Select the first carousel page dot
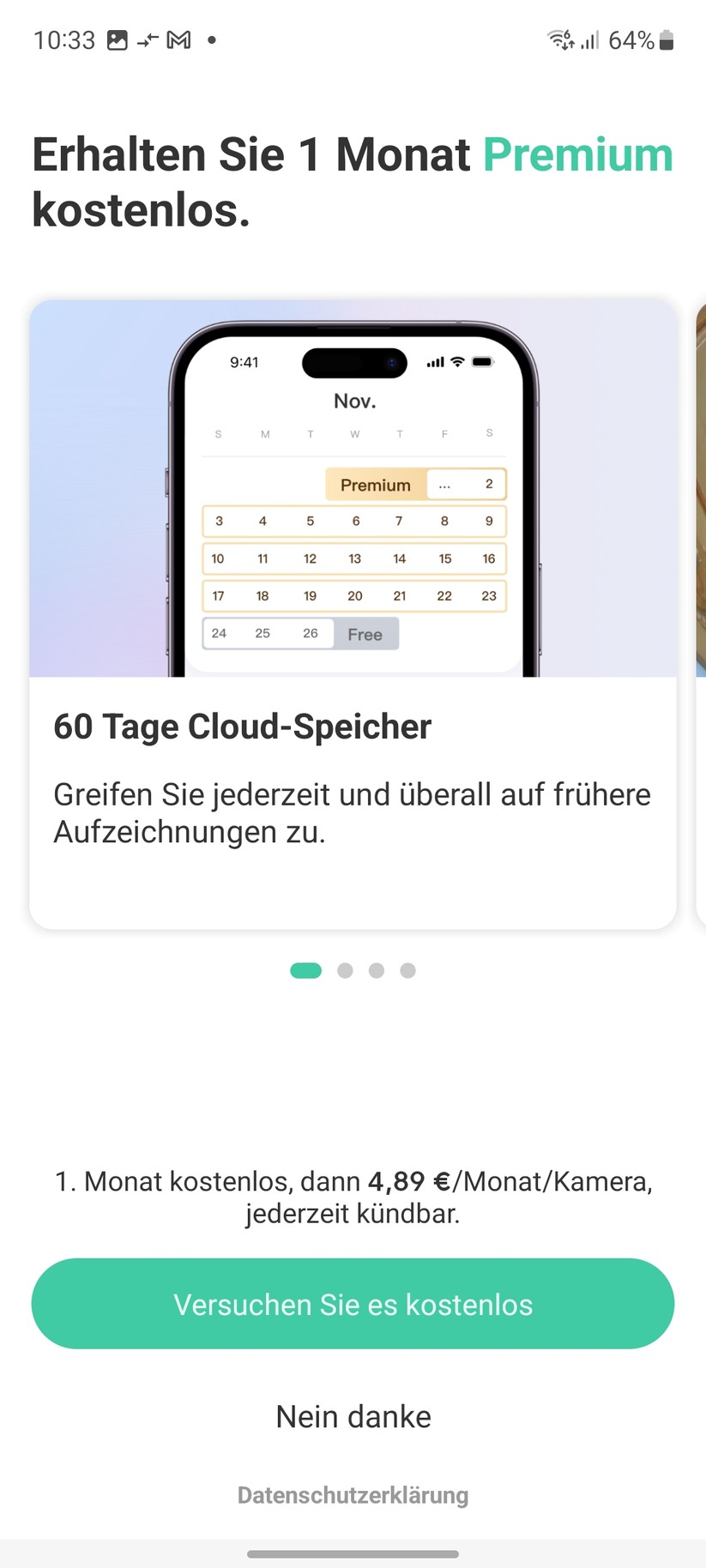706x1568 pixels. pos(305,970)
